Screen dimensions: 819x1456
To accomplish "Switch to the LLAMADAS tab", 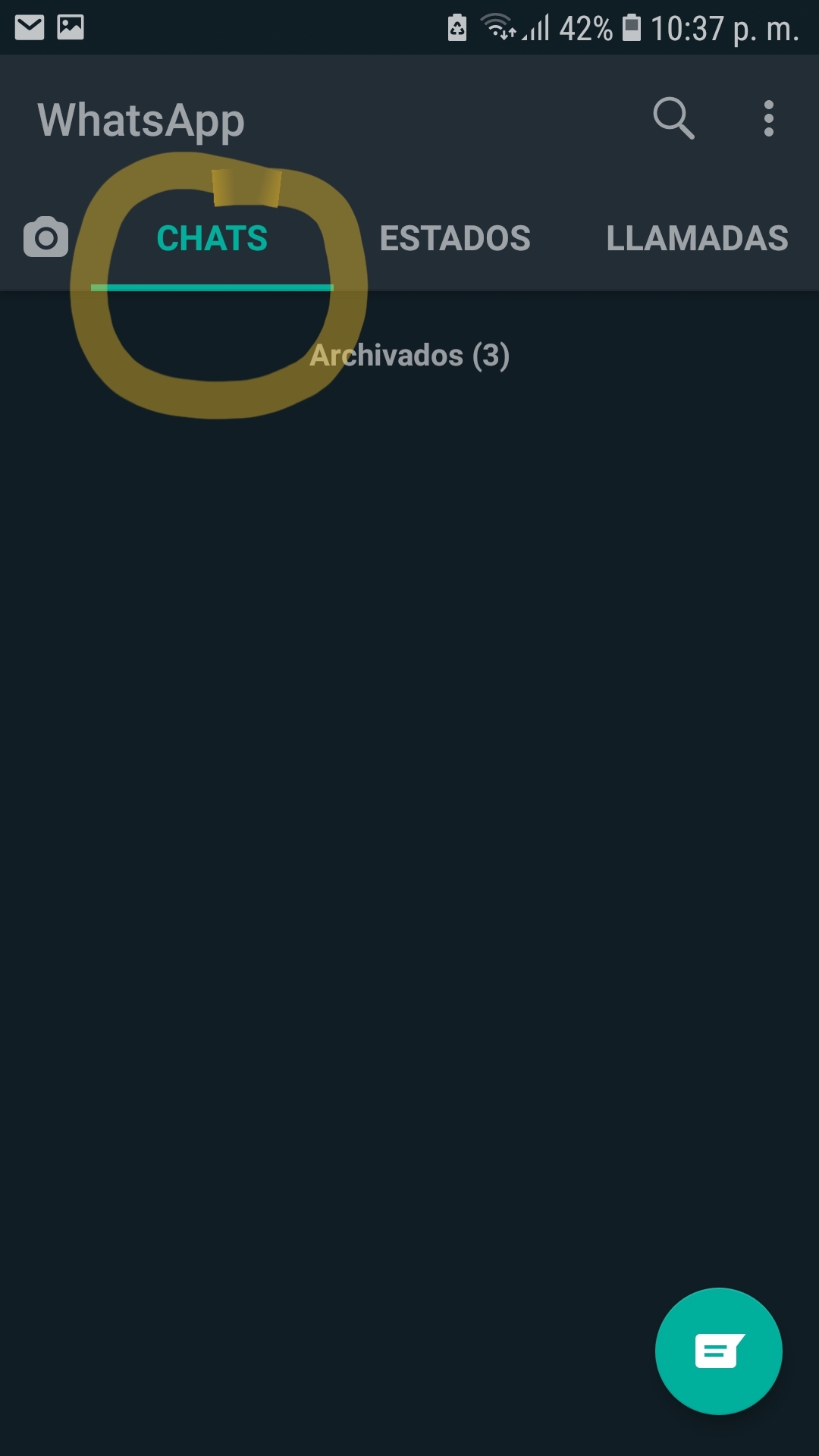I will tap(697, 239).
